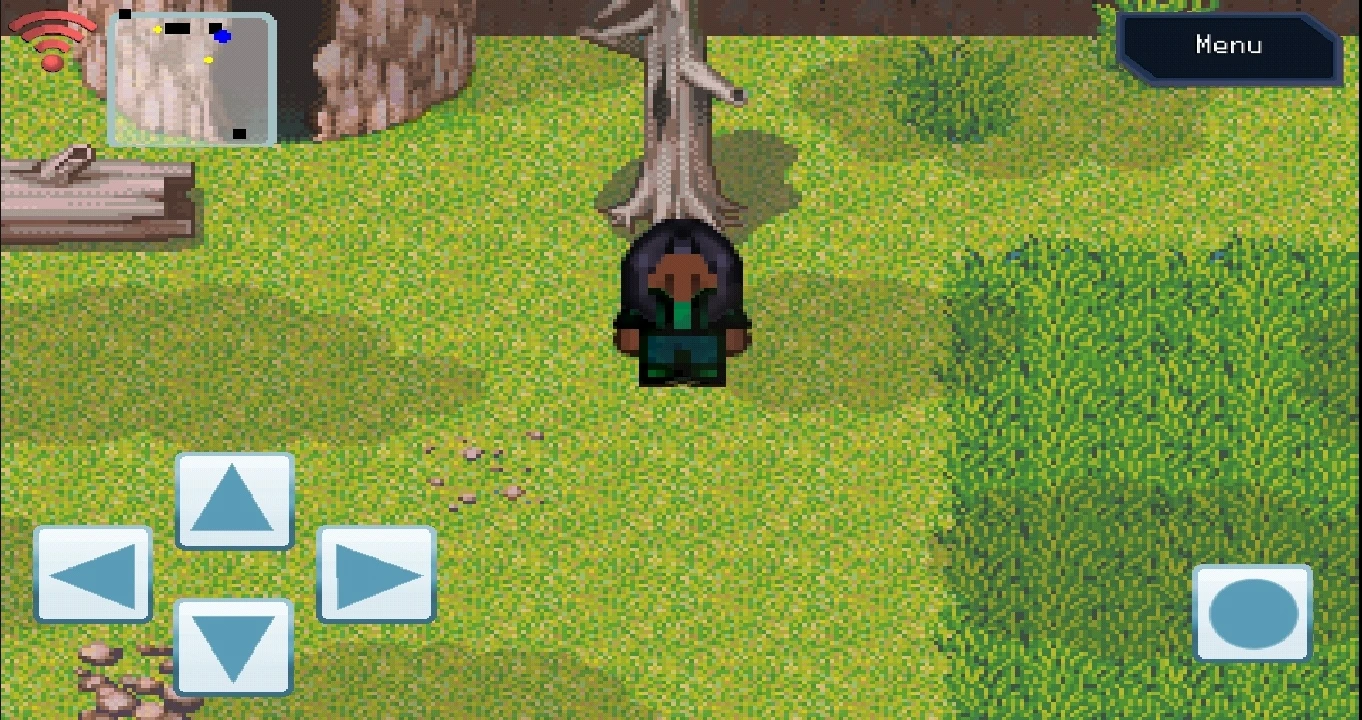The image size is (1362, 720).
Task: Move the character up with the up arrow
Action: (234, 500)
